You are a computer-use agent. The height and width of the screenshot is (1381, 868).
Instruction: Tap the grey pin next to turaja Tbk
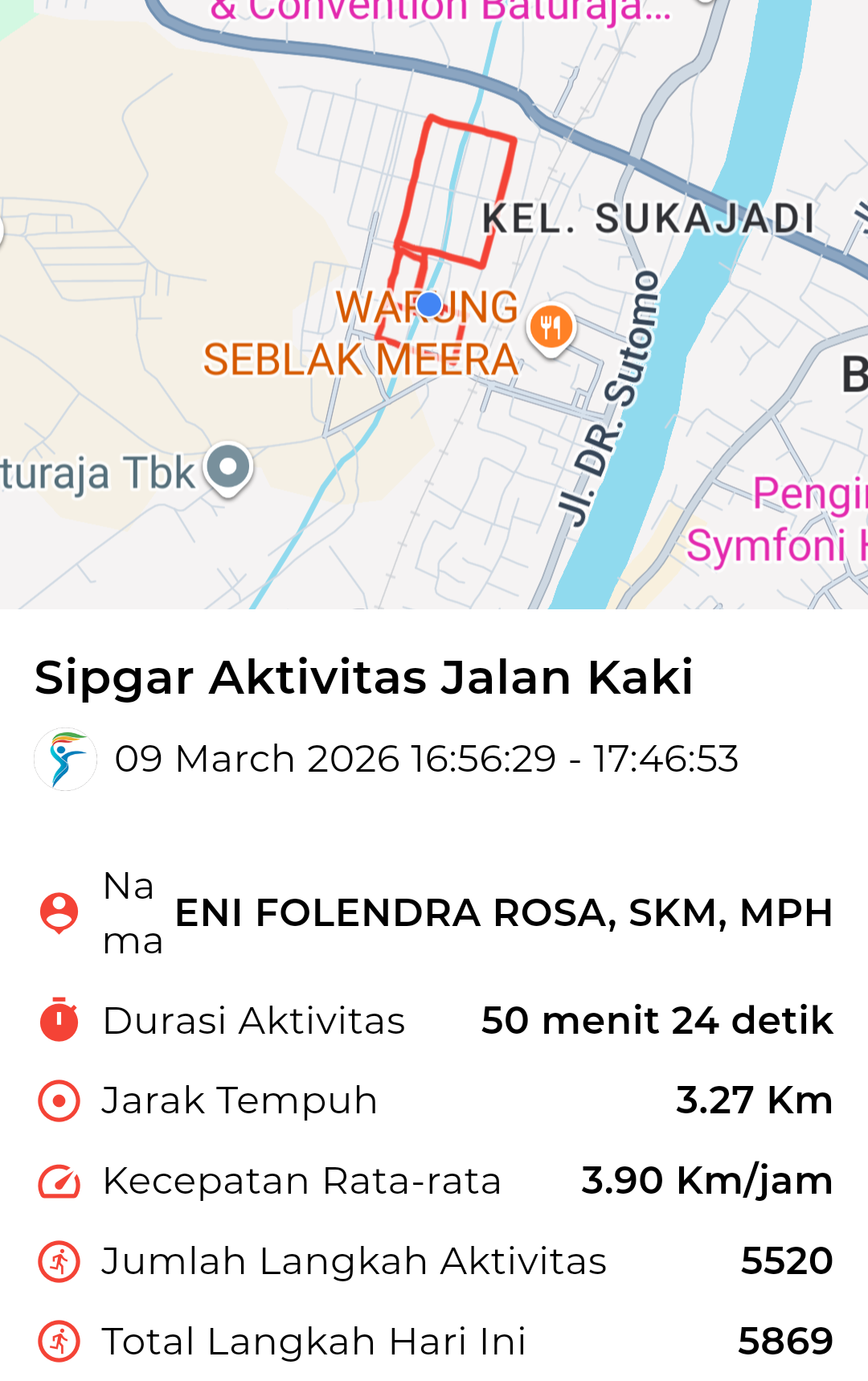coord(228,468)
